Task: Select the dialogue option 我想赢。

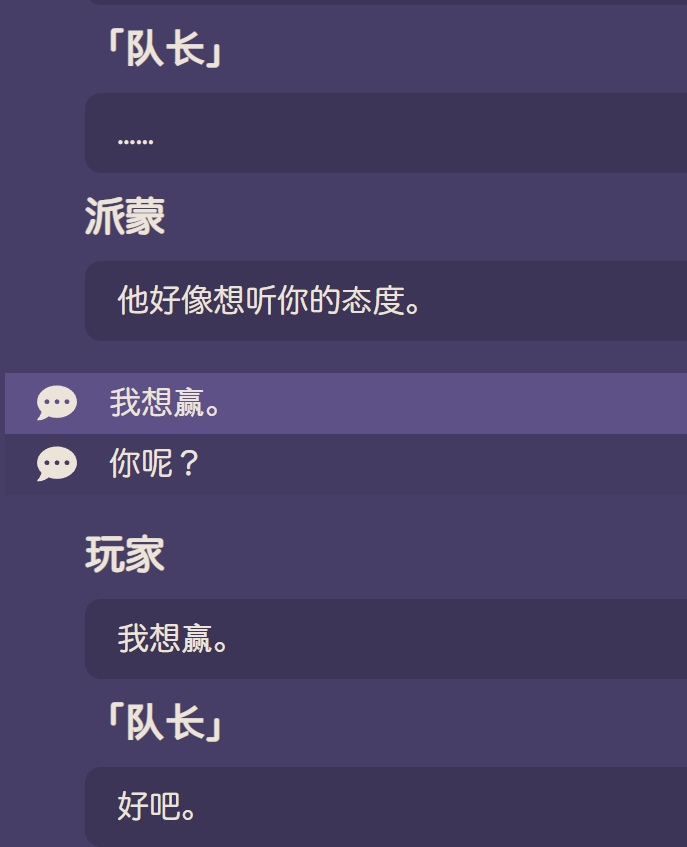Action: pos(166,404)
